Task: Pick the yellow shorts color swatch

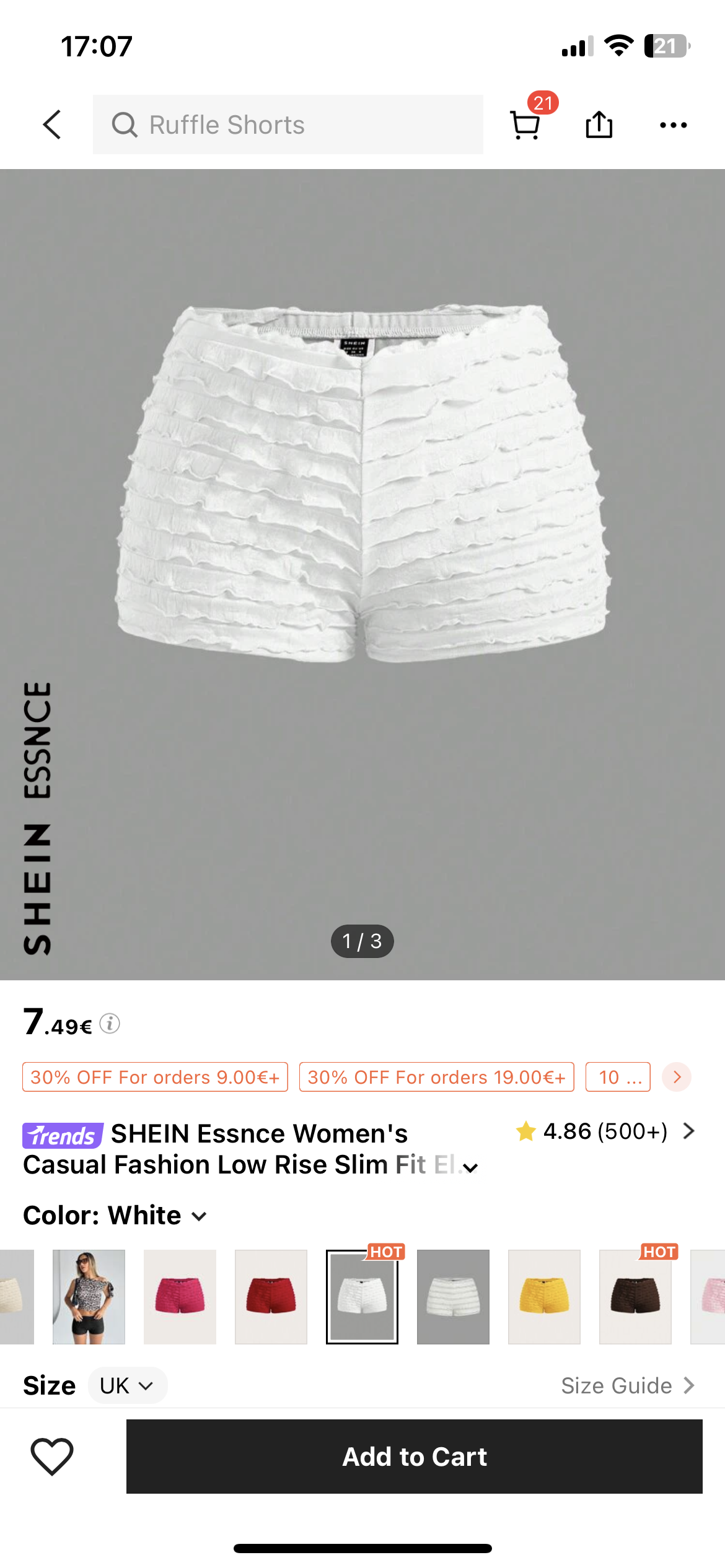Action: (x=544, y=1297)
